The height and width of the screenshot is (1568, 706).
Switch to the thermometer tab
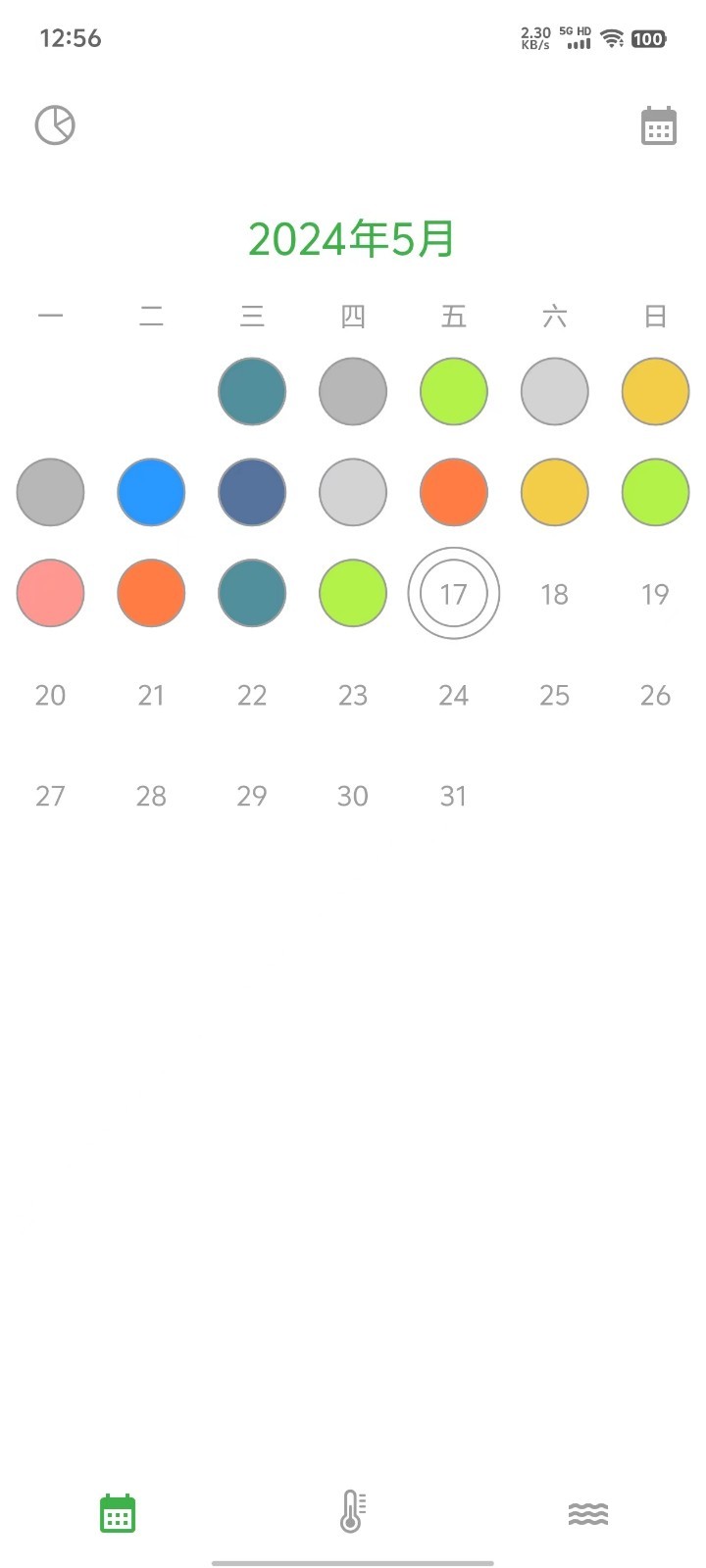click(x=352, y=1512)
